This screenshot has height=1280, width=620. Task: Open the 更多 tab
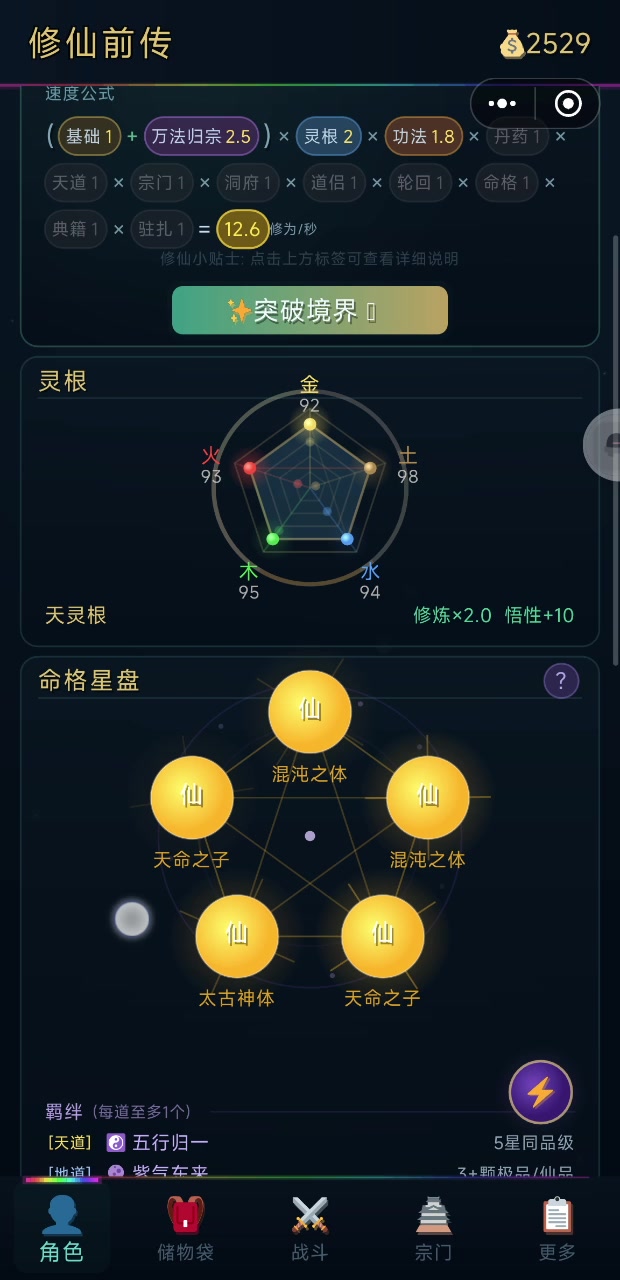[557, 1228]
